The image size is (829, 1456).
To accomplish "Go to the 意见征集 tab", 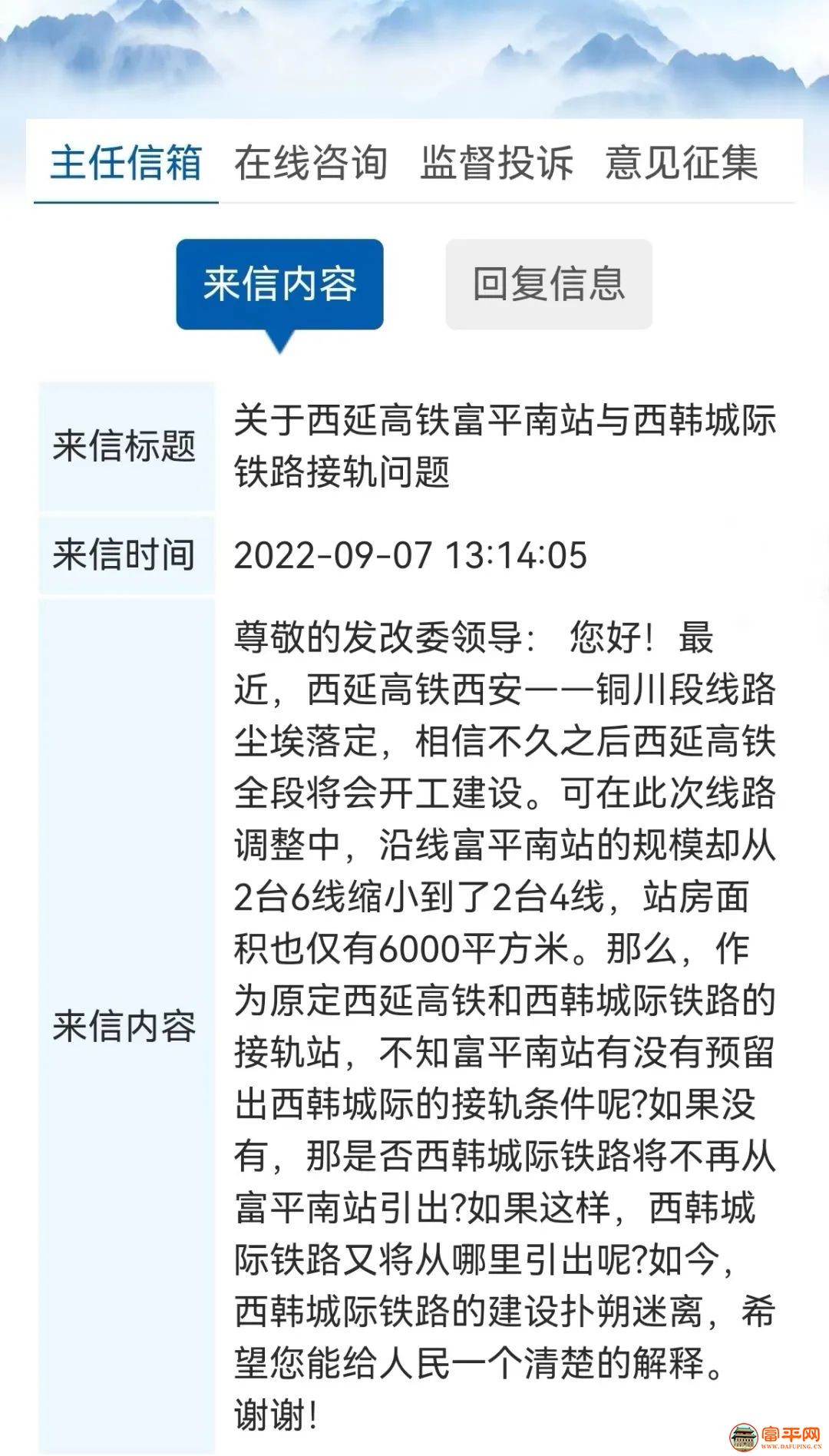I will (x=682, y=163).
